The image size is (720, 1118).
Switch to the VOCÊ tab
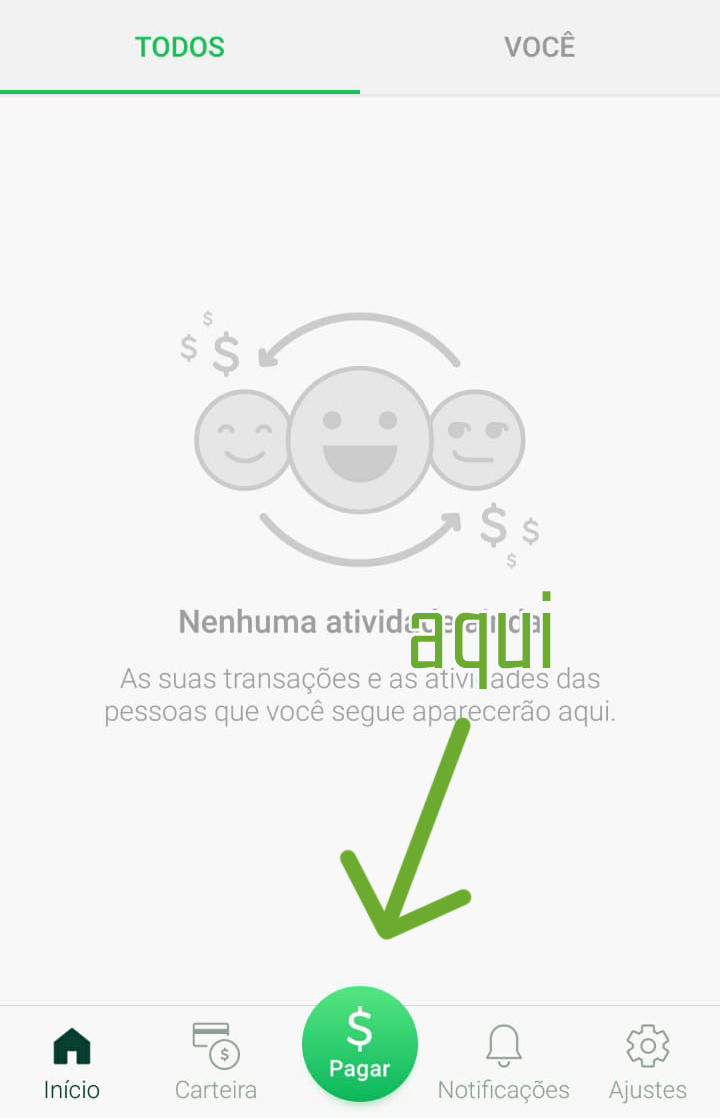click(x=540, y=47)
